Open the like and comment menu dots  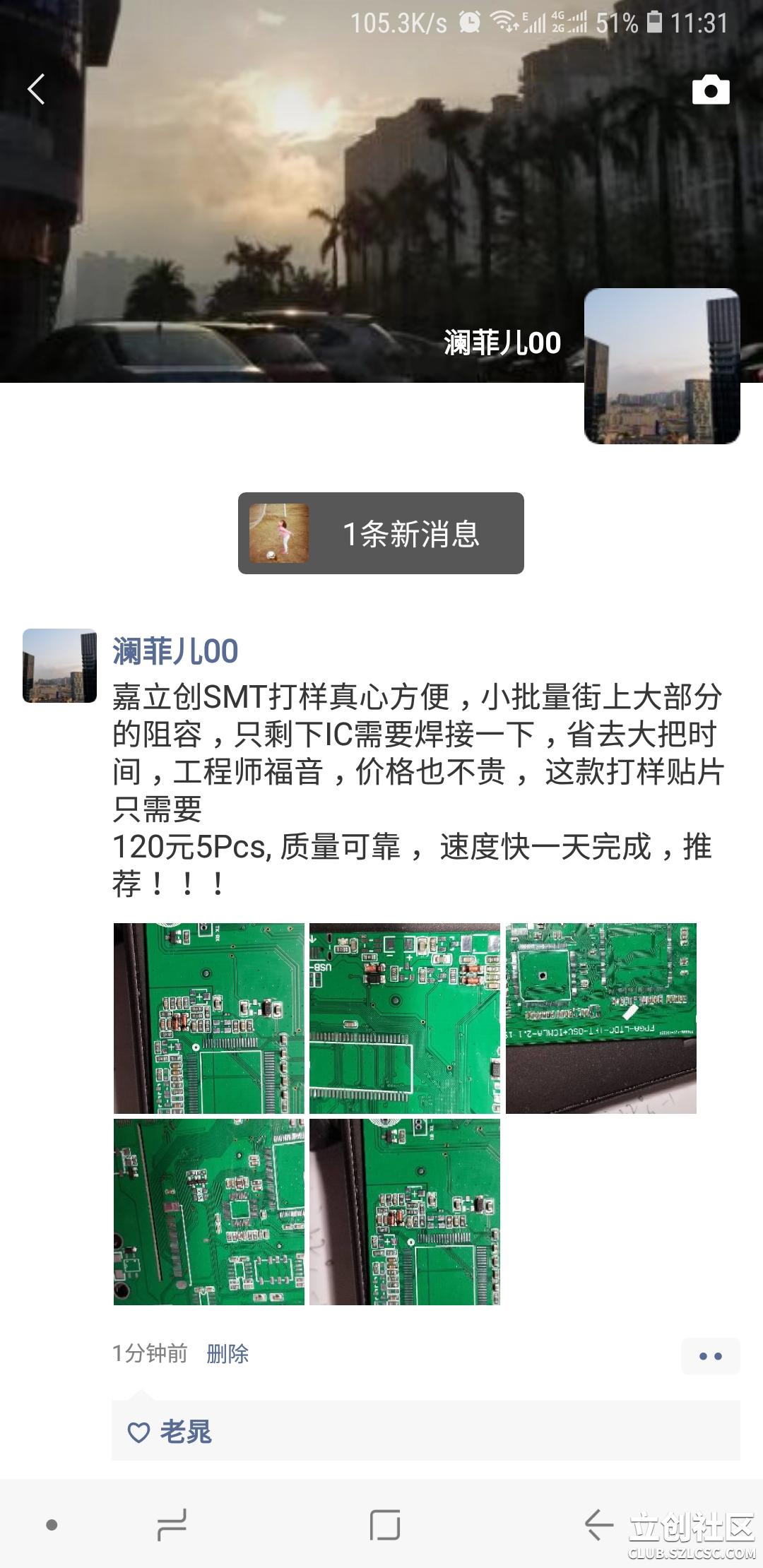[710, 1356]
